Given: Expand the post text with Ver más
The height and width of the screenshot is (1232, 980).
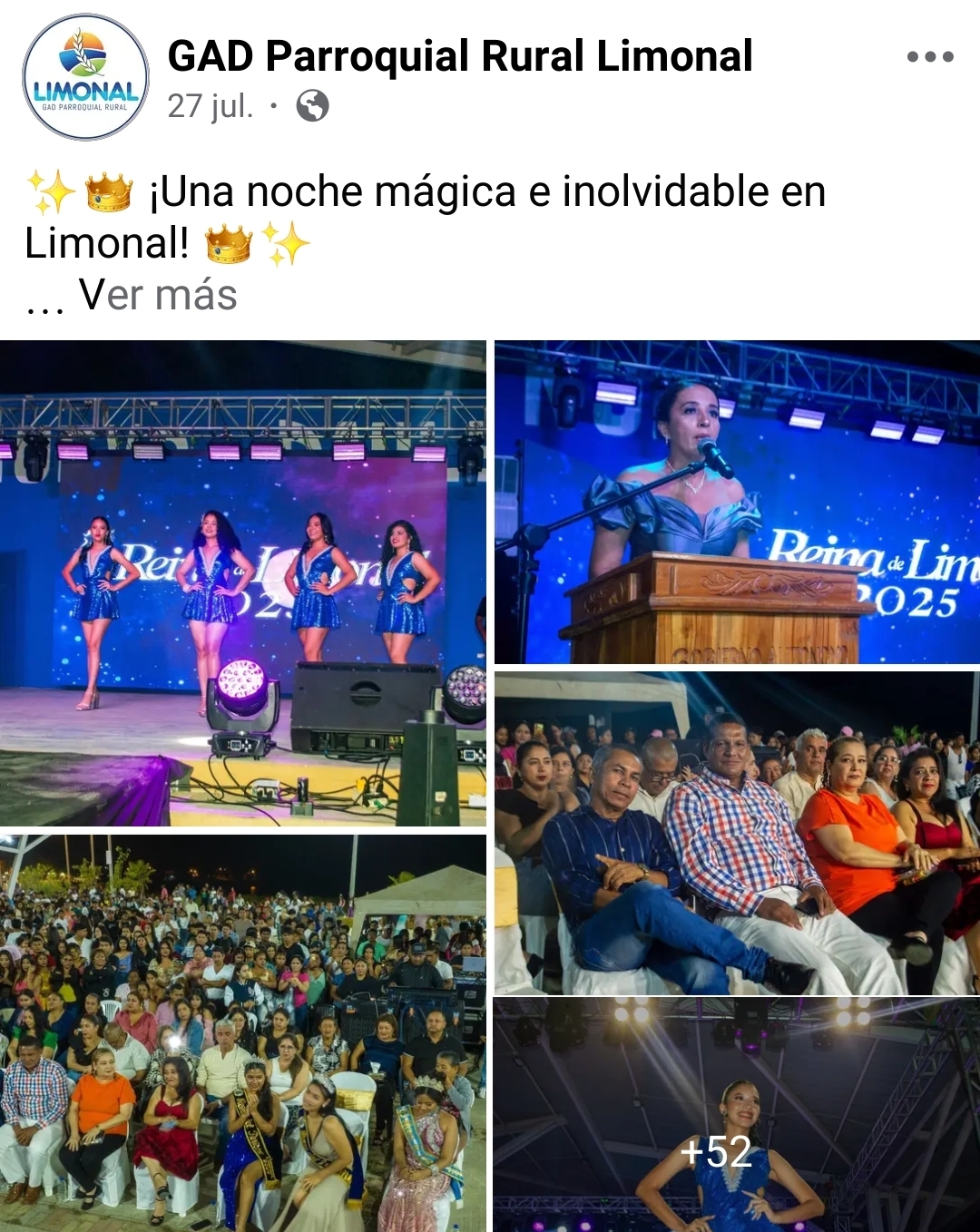Looking at the screenshot, I should tap(158, 295).
